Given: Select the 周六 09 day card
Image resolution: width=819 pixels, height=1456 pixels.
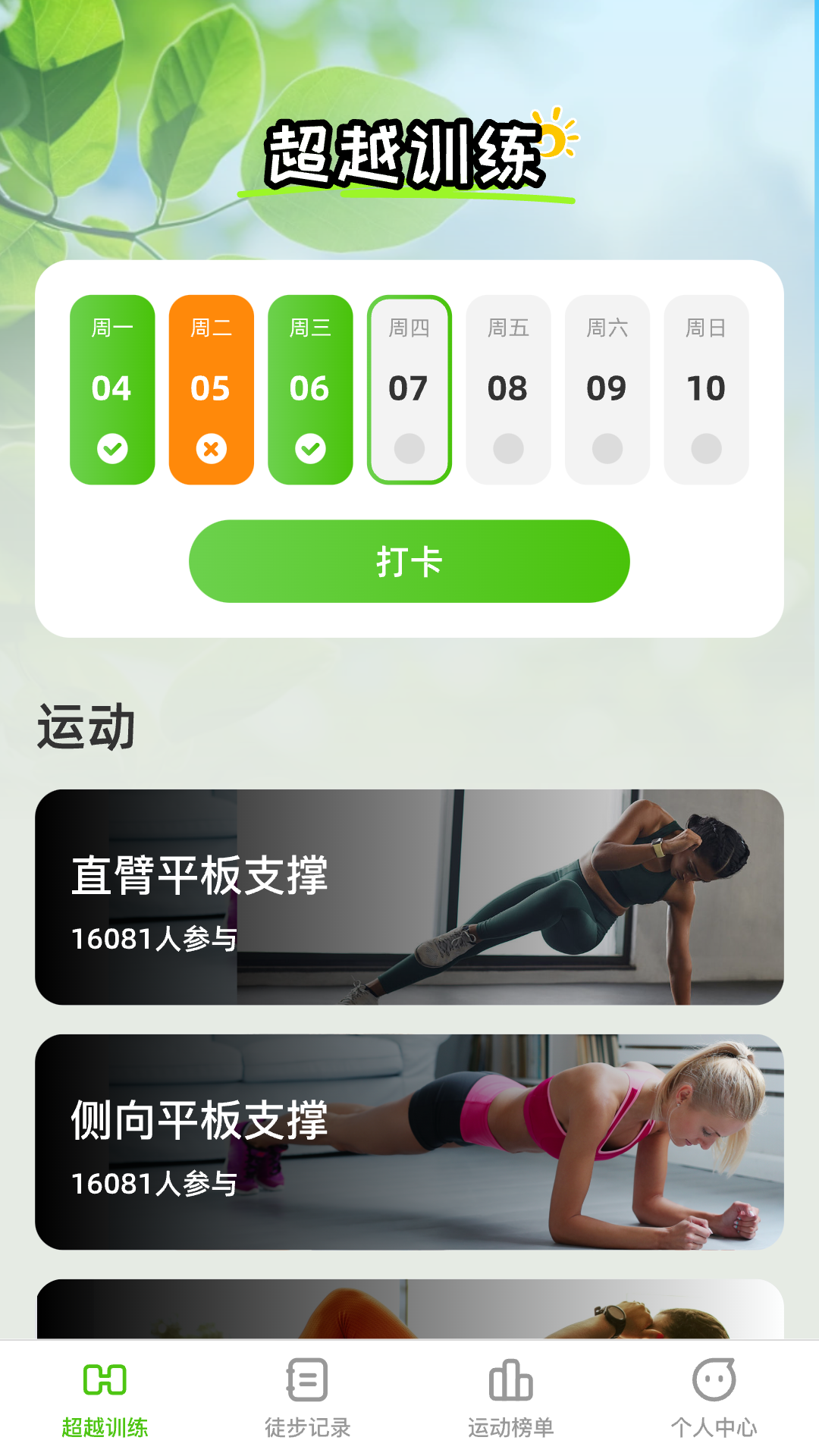Looking at the screenshot, I should pyautogui.click(x=607, y=389).
